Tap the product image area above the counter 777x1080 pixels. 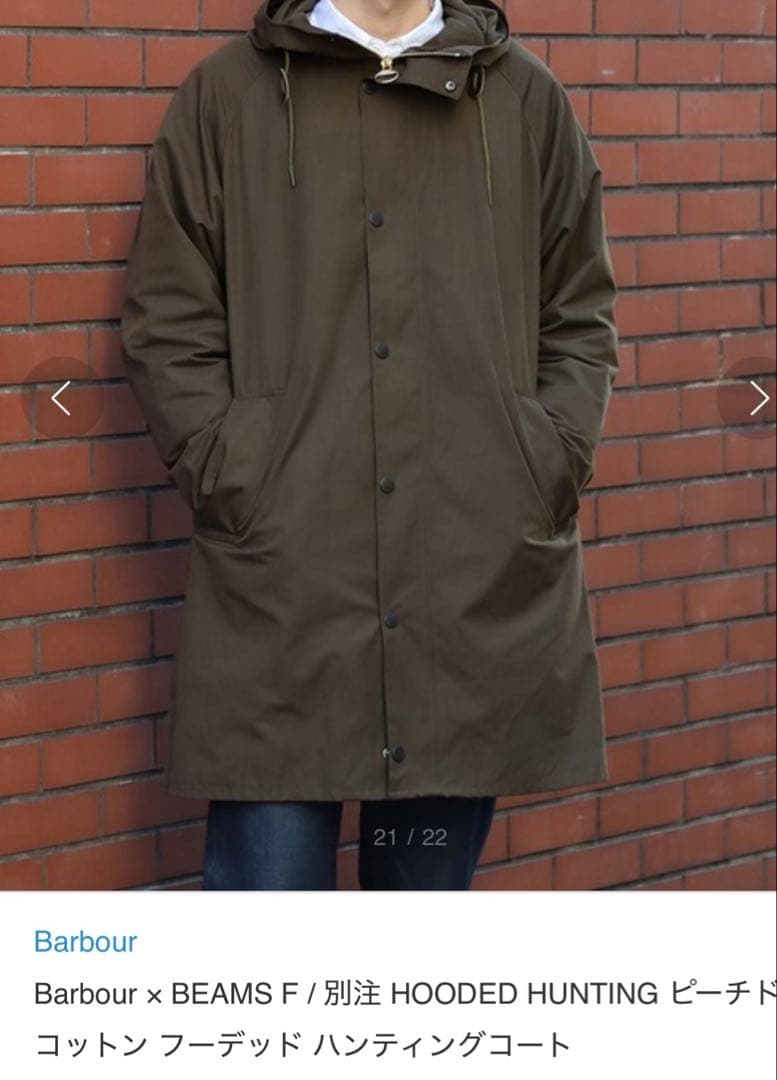pos(388,600)
